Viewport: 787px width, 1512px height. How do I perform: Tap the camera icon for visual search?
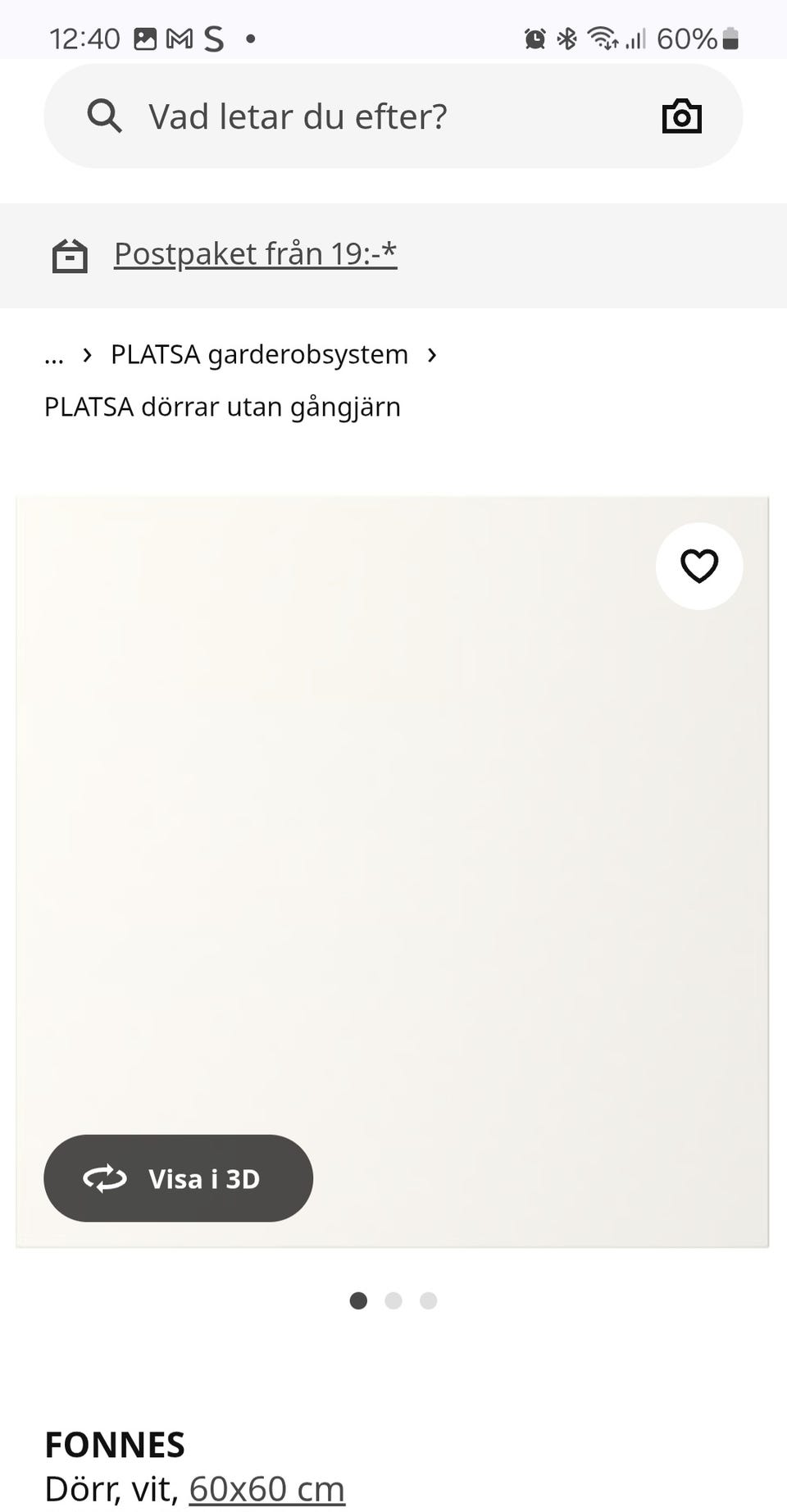tap(681, 116)
